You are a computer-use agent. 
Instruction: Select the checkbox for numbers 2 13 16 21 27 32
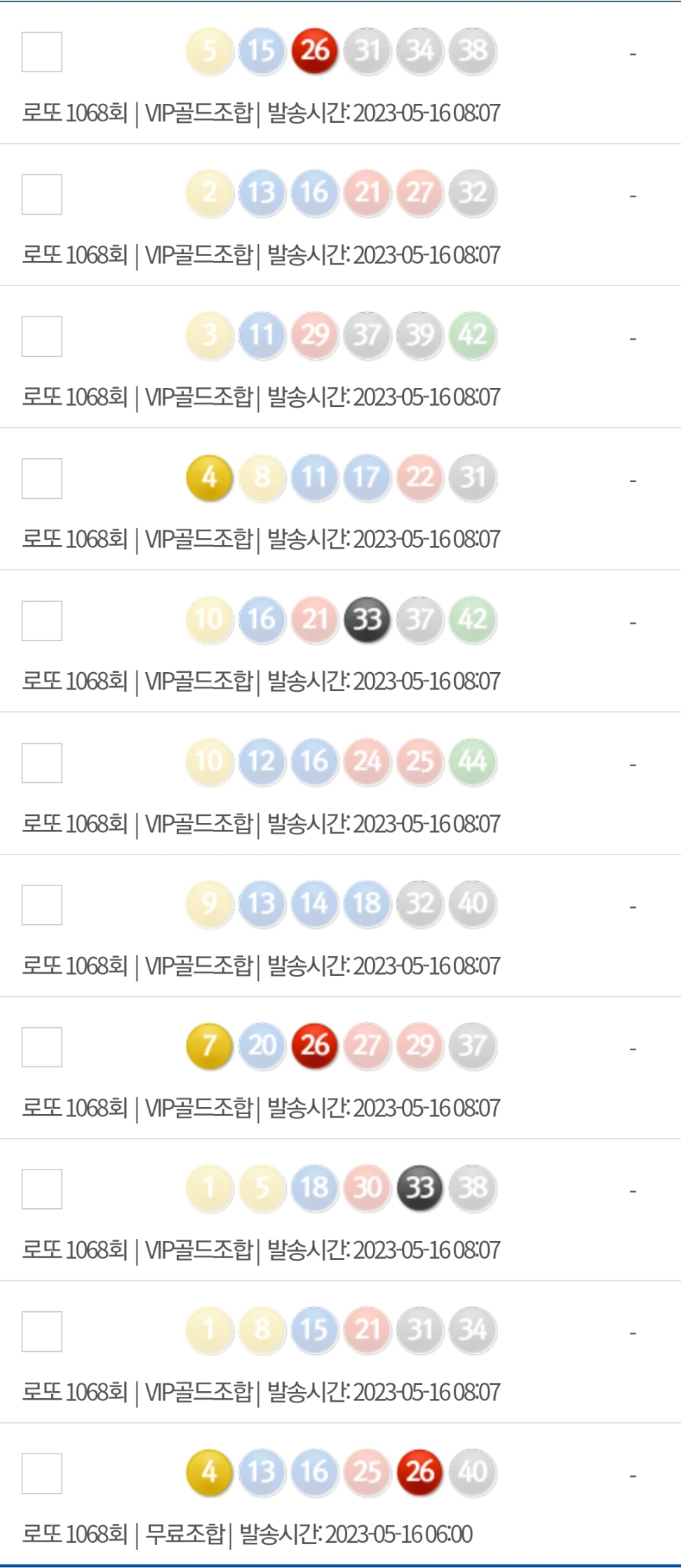42,194
